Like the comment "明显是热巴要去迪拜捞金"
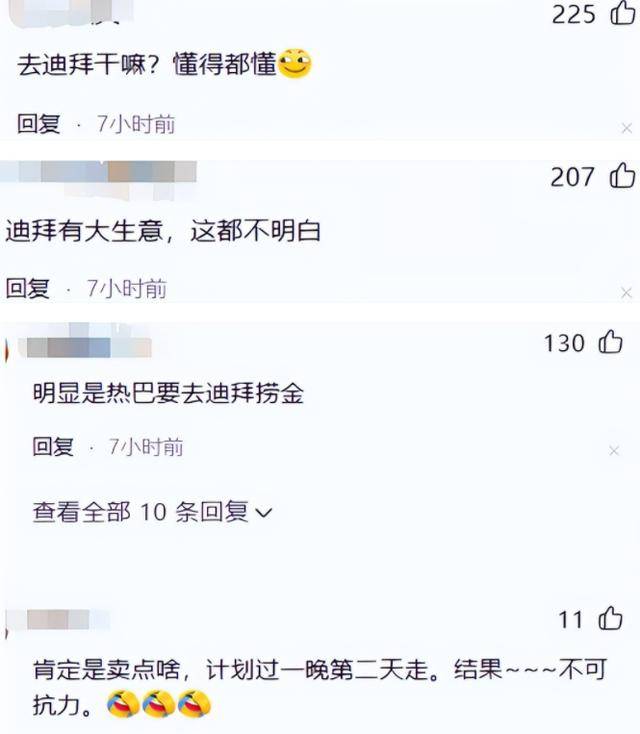Viewport: 640px width, 734px height. click(x=611, y=343)
